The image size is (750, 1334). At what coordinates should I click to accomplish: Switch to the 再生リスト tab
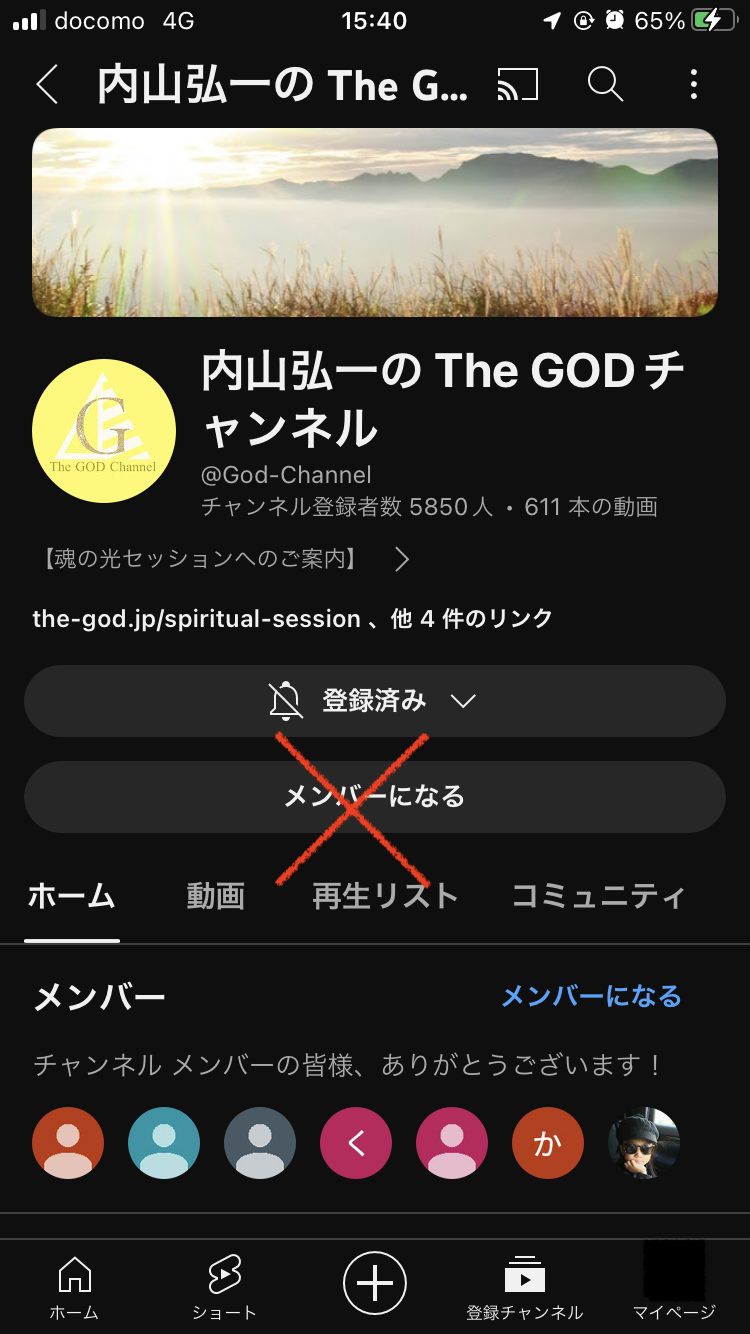click(x=385, y=896)
